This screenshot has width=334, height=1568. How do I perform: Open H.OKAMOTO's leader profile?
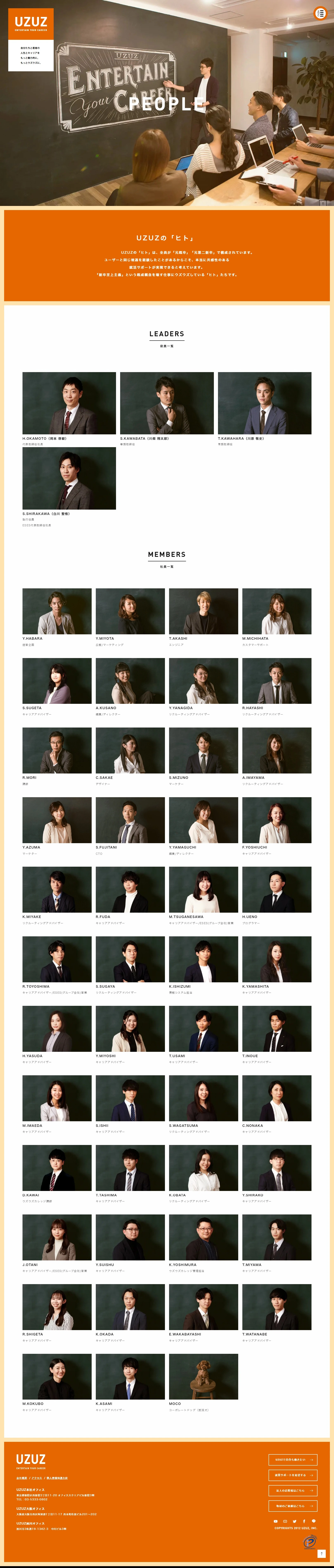click(69, 403)
